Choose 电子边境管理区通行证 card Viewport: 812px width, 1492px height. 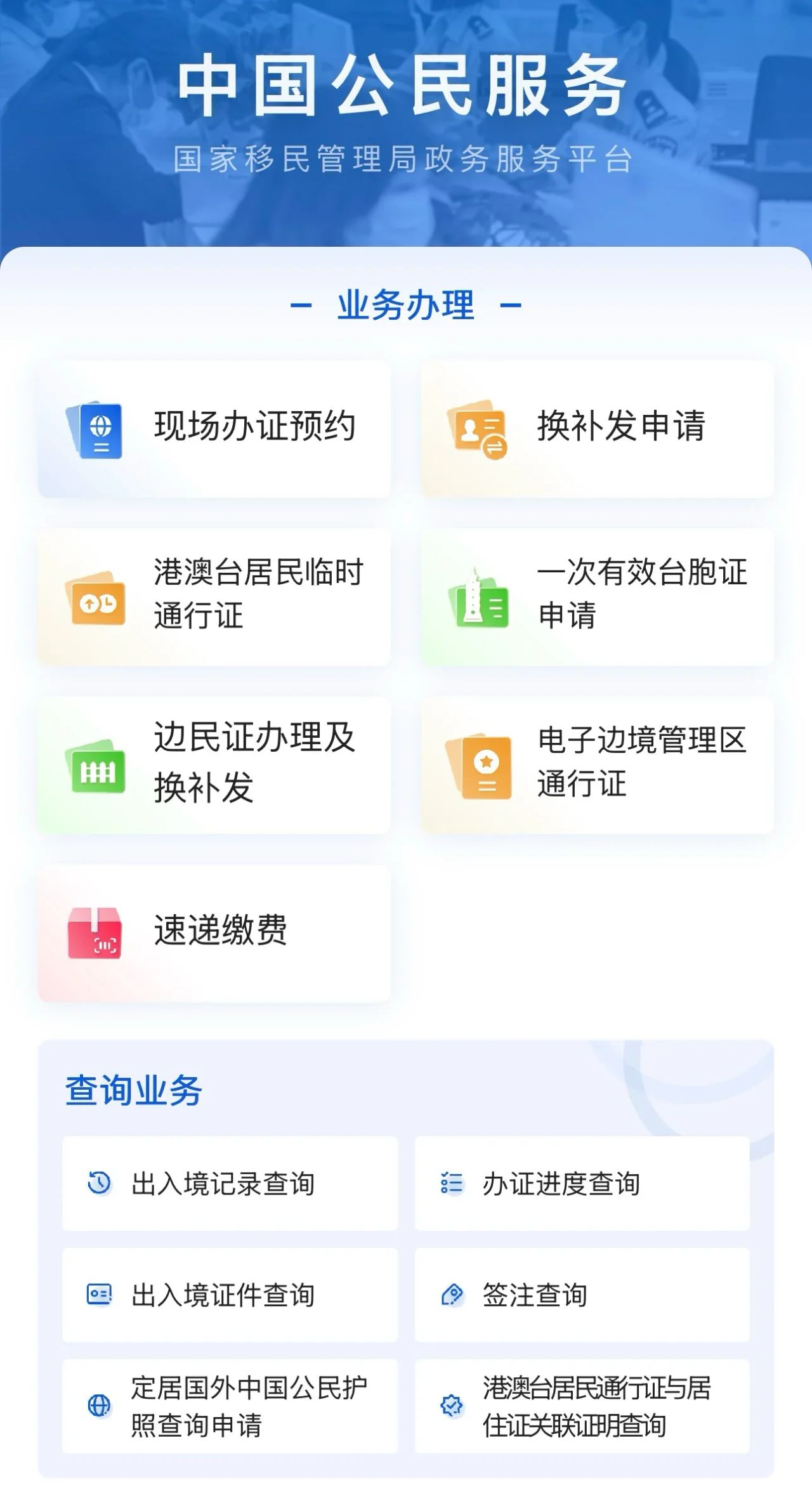tap(598, 765)
